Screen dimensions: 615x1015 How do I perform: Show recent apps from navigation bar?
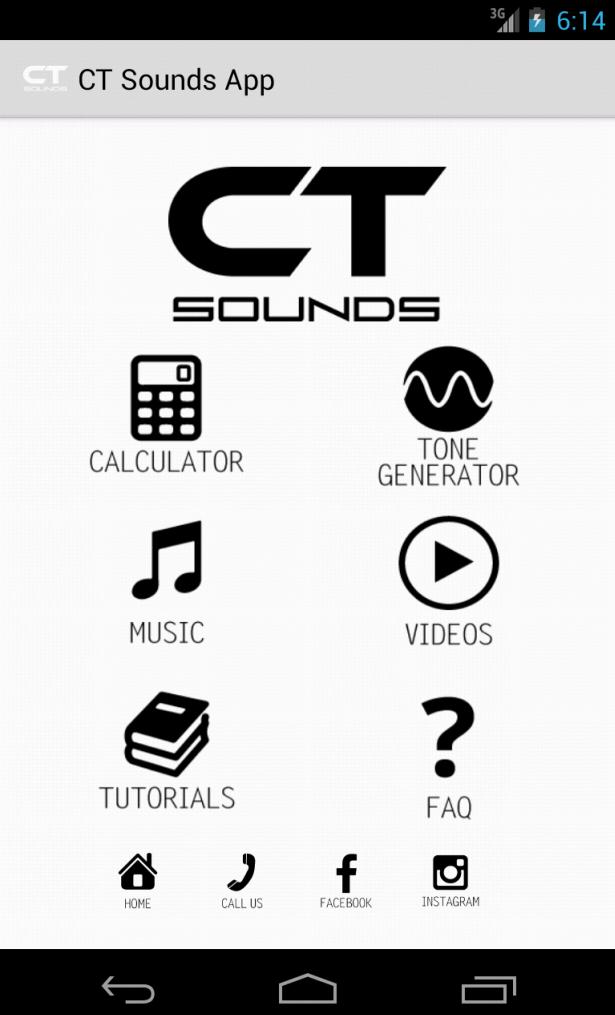[488, 990]
